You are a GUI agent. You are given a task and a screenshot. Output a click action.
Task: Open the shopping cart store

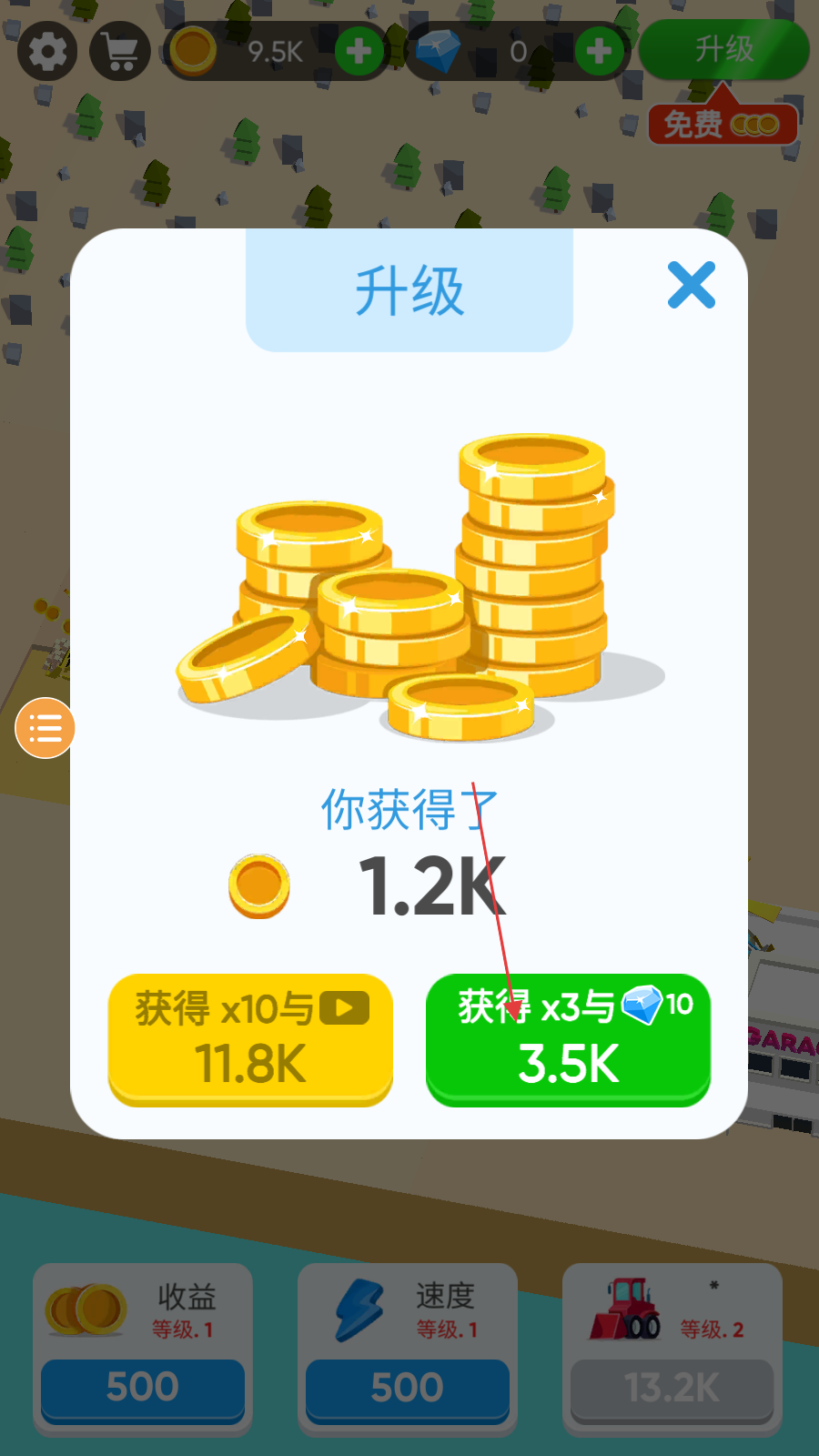[120, 52]
